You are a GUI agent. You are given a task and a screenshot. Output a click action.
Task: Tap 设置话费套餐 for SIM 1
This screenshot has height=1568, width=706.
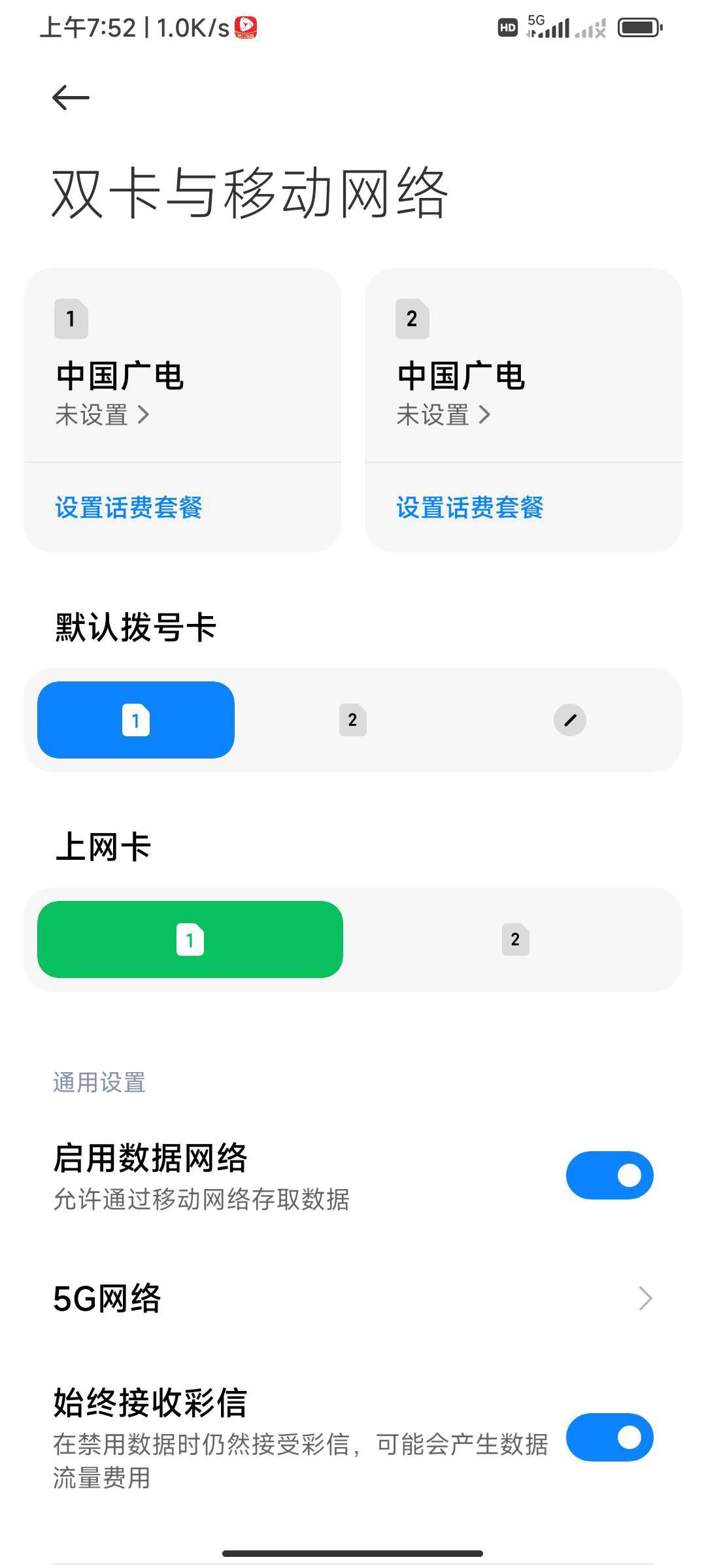click(129, 508)
